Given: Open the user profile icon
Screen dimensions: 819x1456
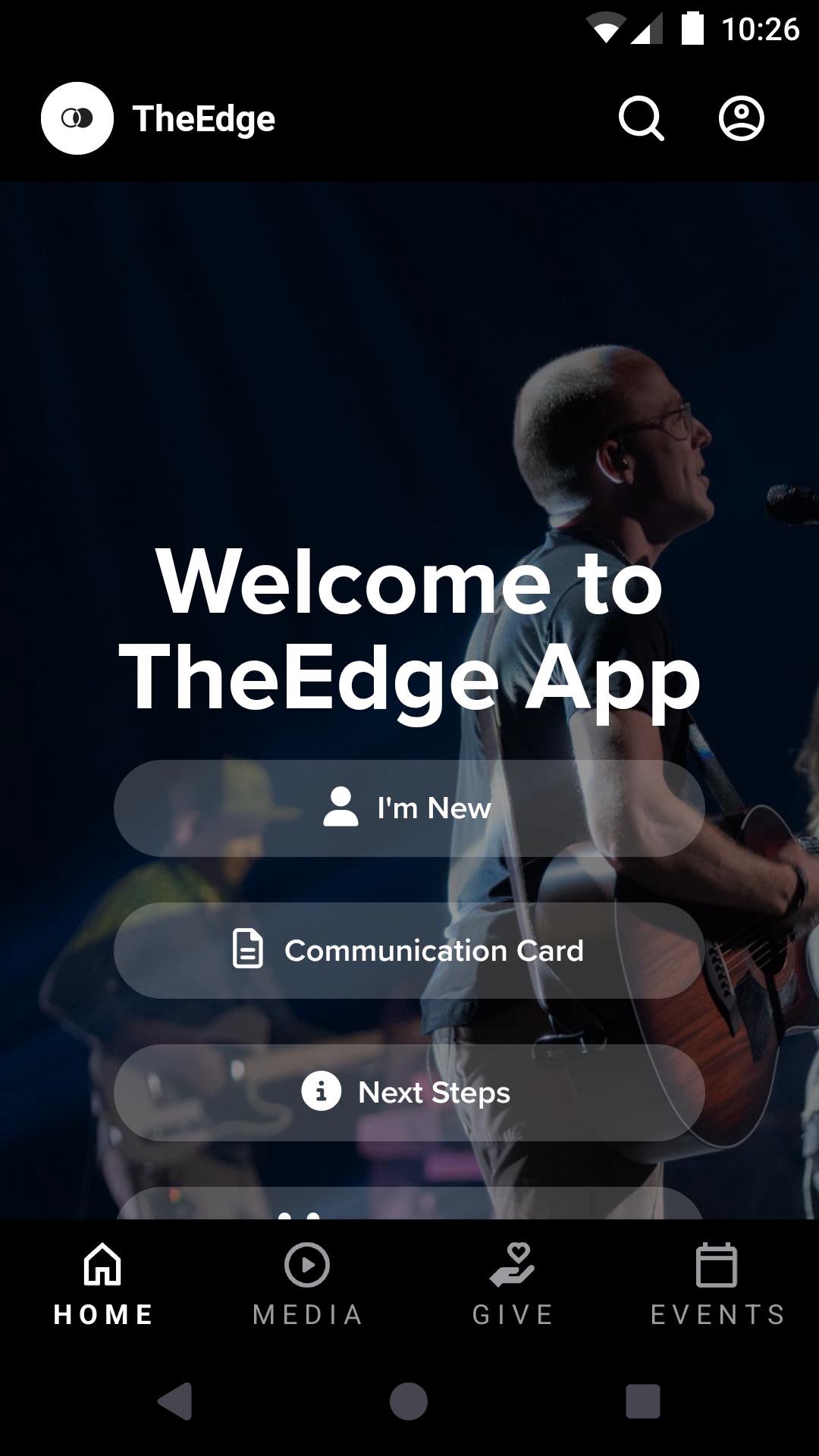Looking at the screenshot, I should (x=741, y=118).
